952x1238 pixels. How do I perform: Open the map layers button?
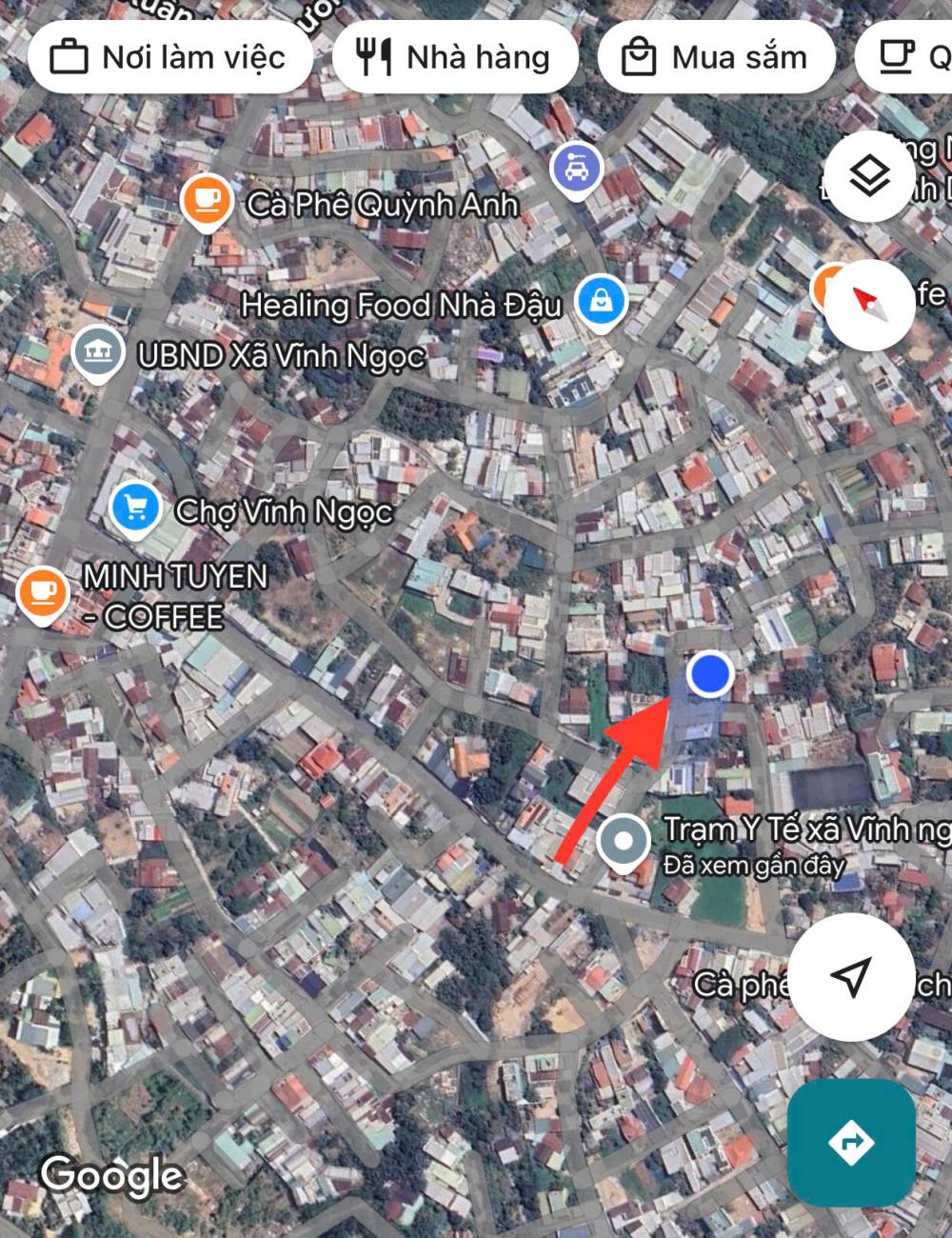pyautogui.click(x=869, y=176)
